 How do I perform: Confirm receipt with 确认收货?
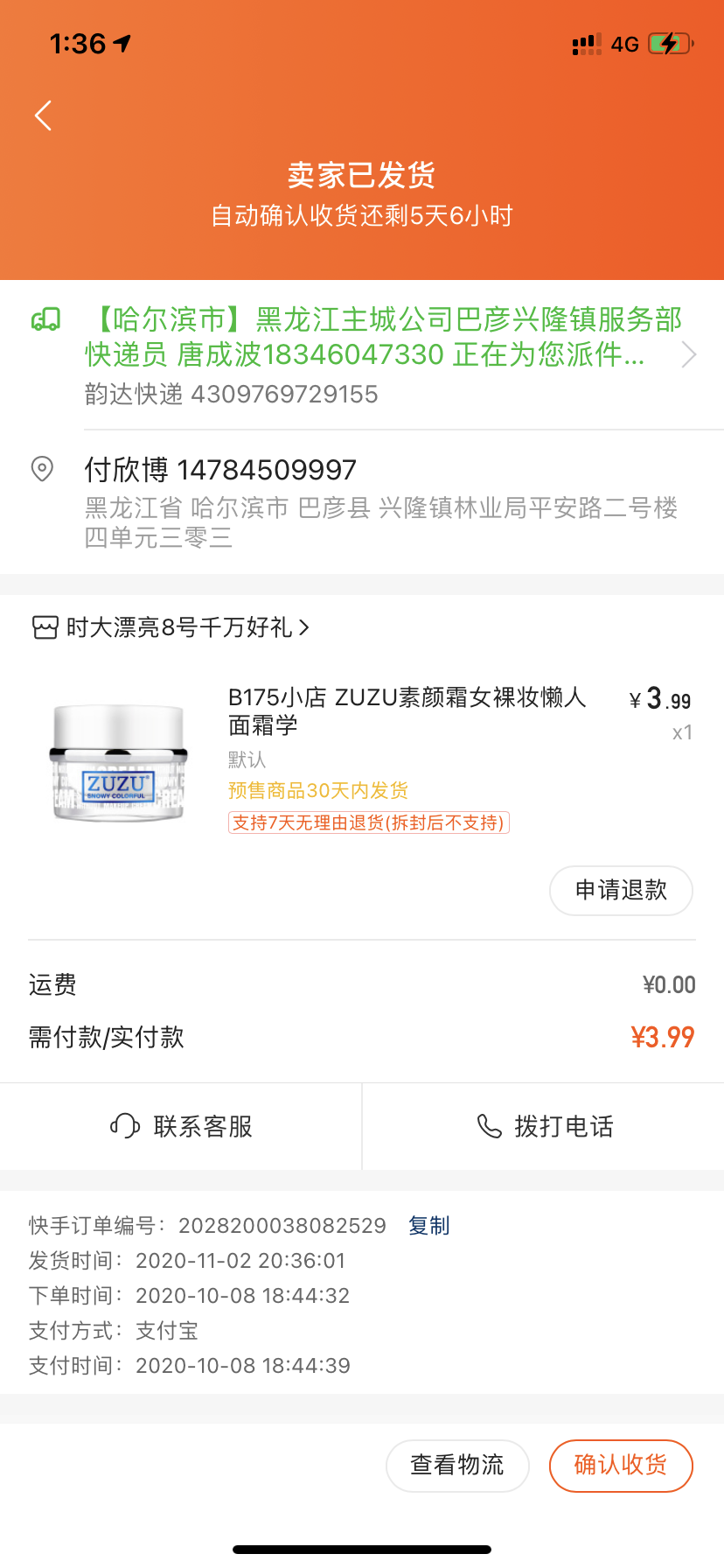click(621, 1465)
